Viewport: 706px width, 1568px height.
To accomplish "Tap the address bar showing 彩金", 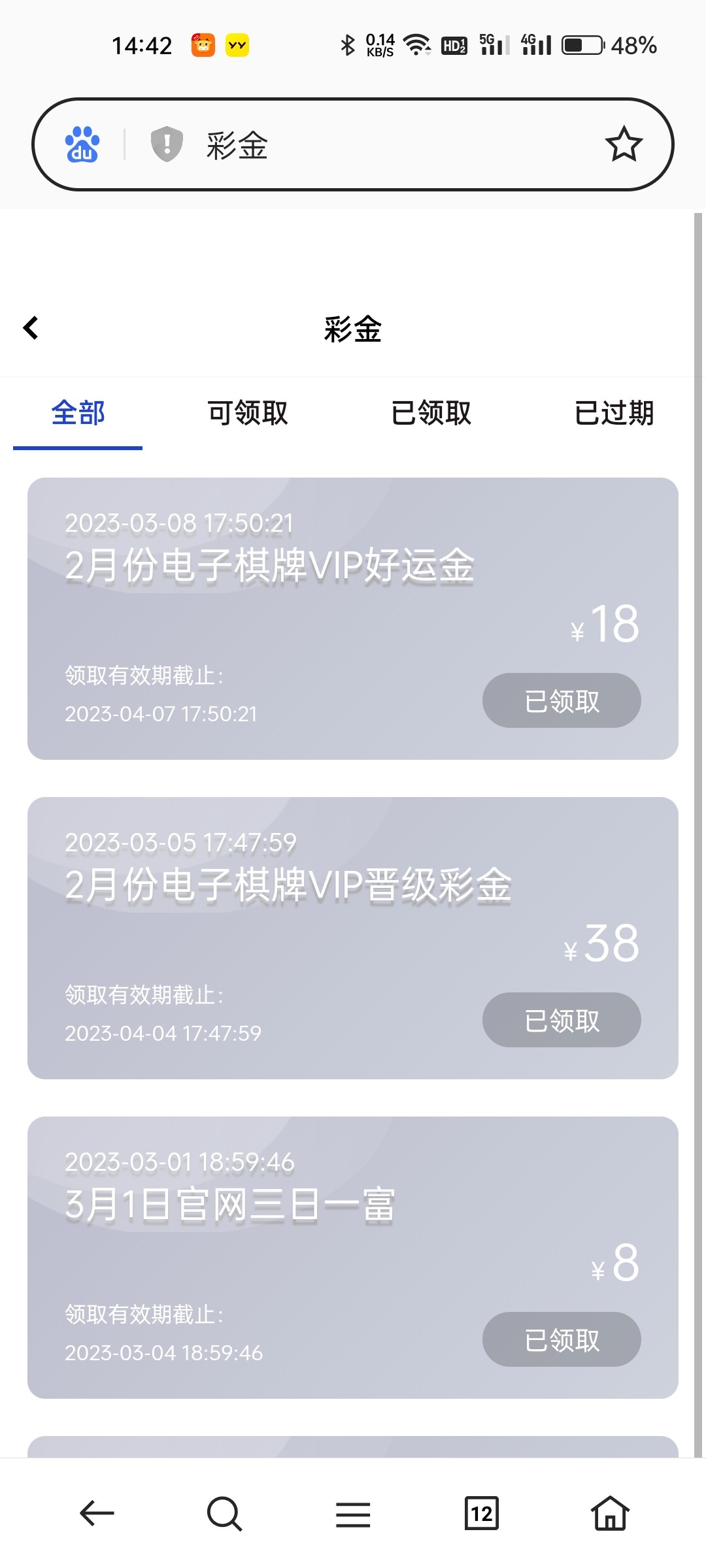I will [x=392, y=144].
